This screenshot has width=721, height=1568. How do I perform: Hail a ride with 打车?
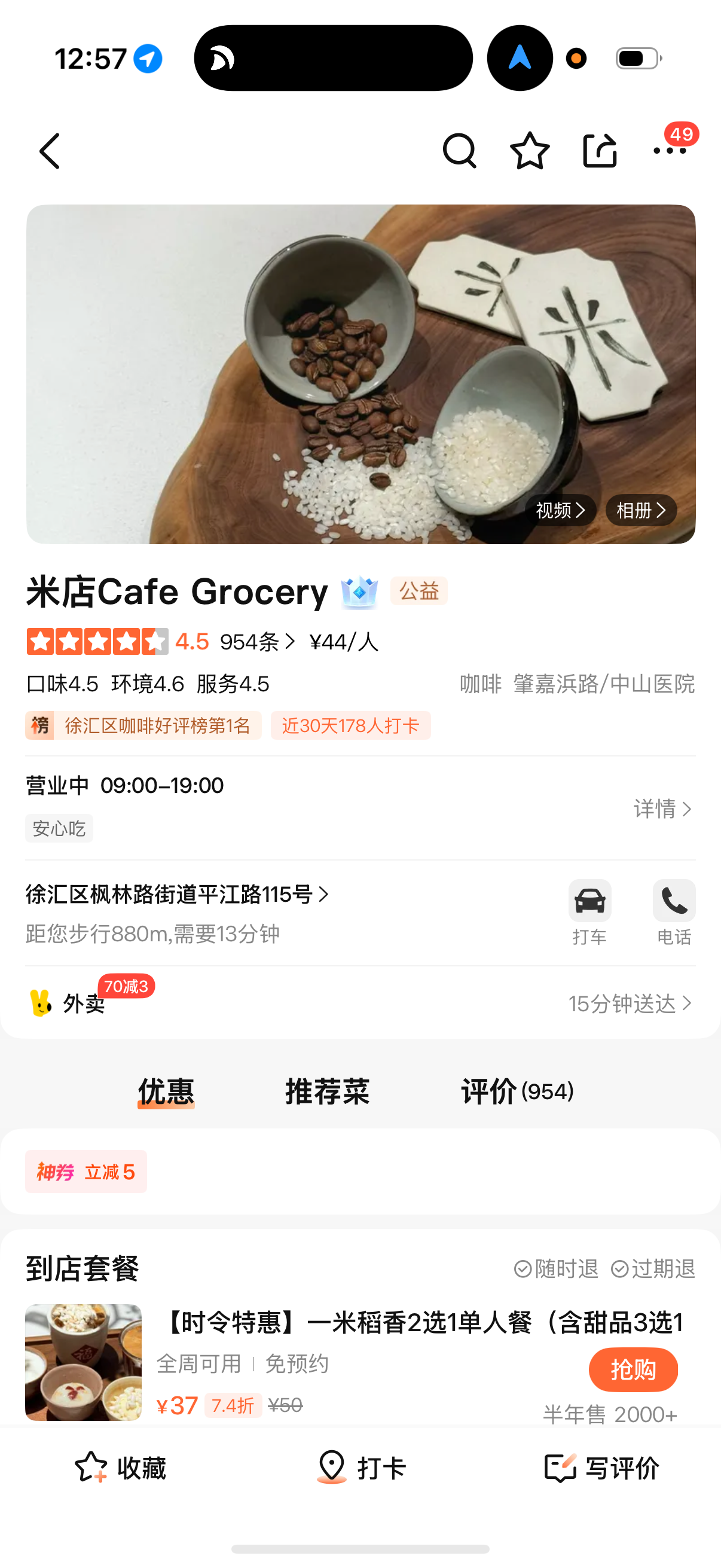point(589,911)
